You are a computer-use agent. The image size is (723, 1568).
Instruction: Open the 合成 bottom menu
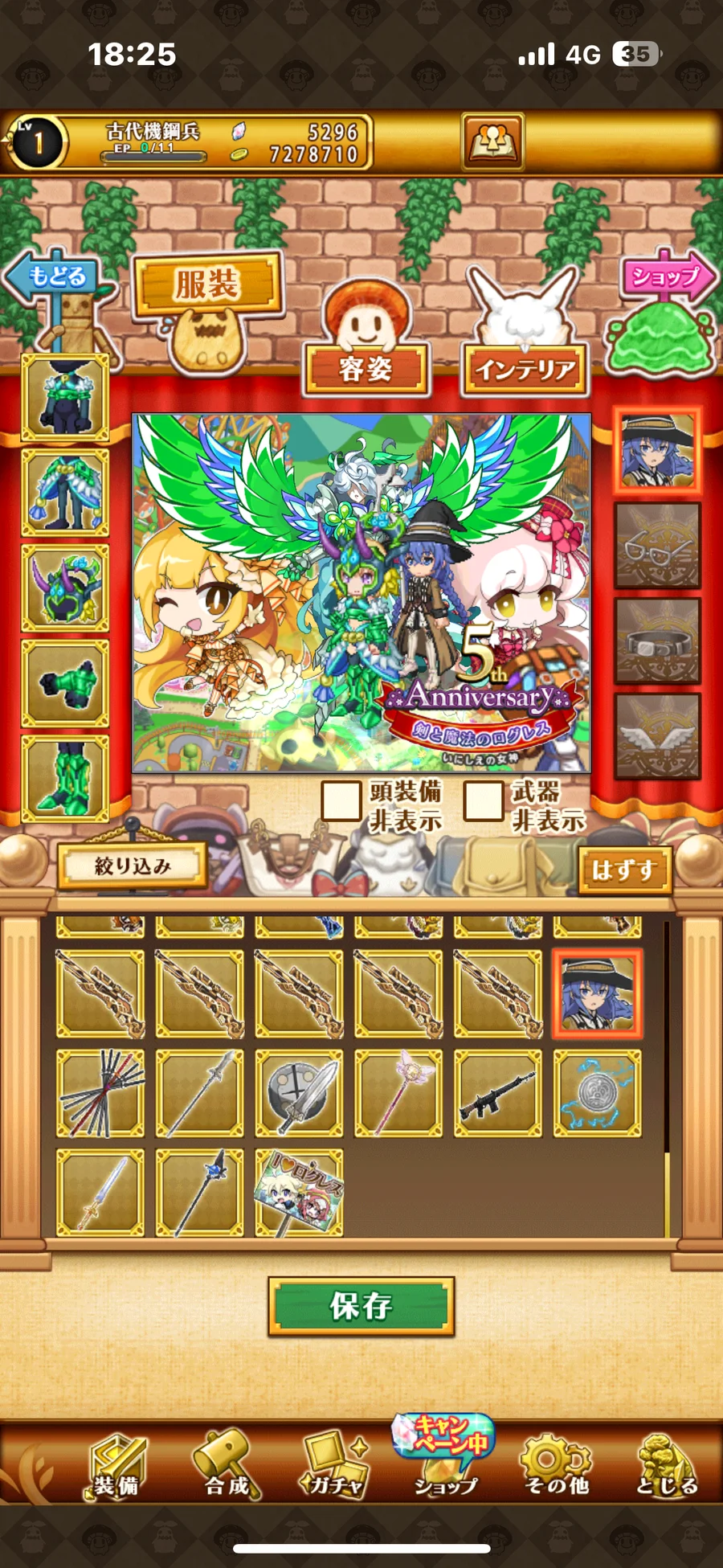coord(227,1468)
